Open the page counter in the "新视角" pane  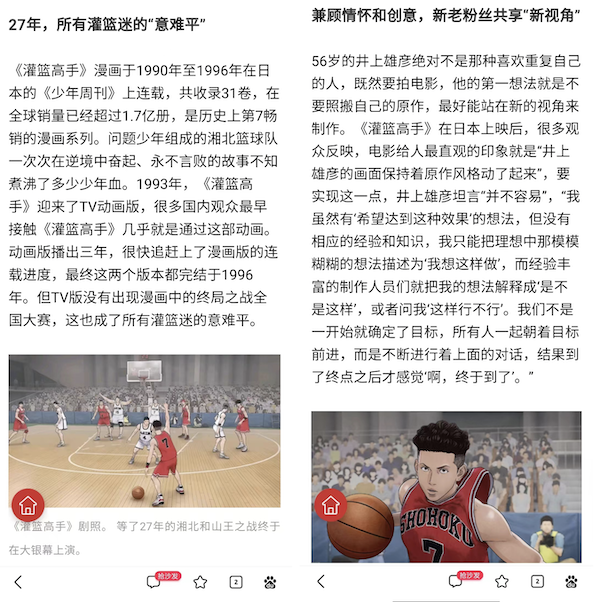pos(537,581)
